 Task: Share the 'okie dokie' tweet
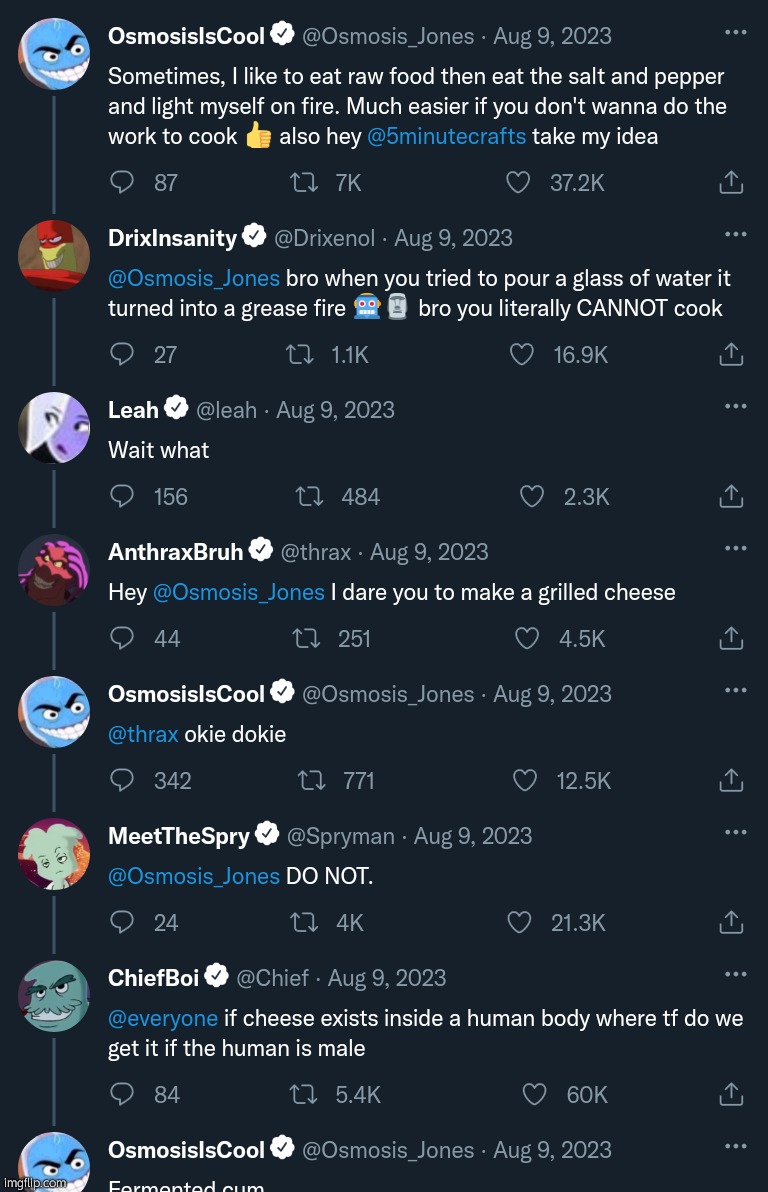point(731,780)
